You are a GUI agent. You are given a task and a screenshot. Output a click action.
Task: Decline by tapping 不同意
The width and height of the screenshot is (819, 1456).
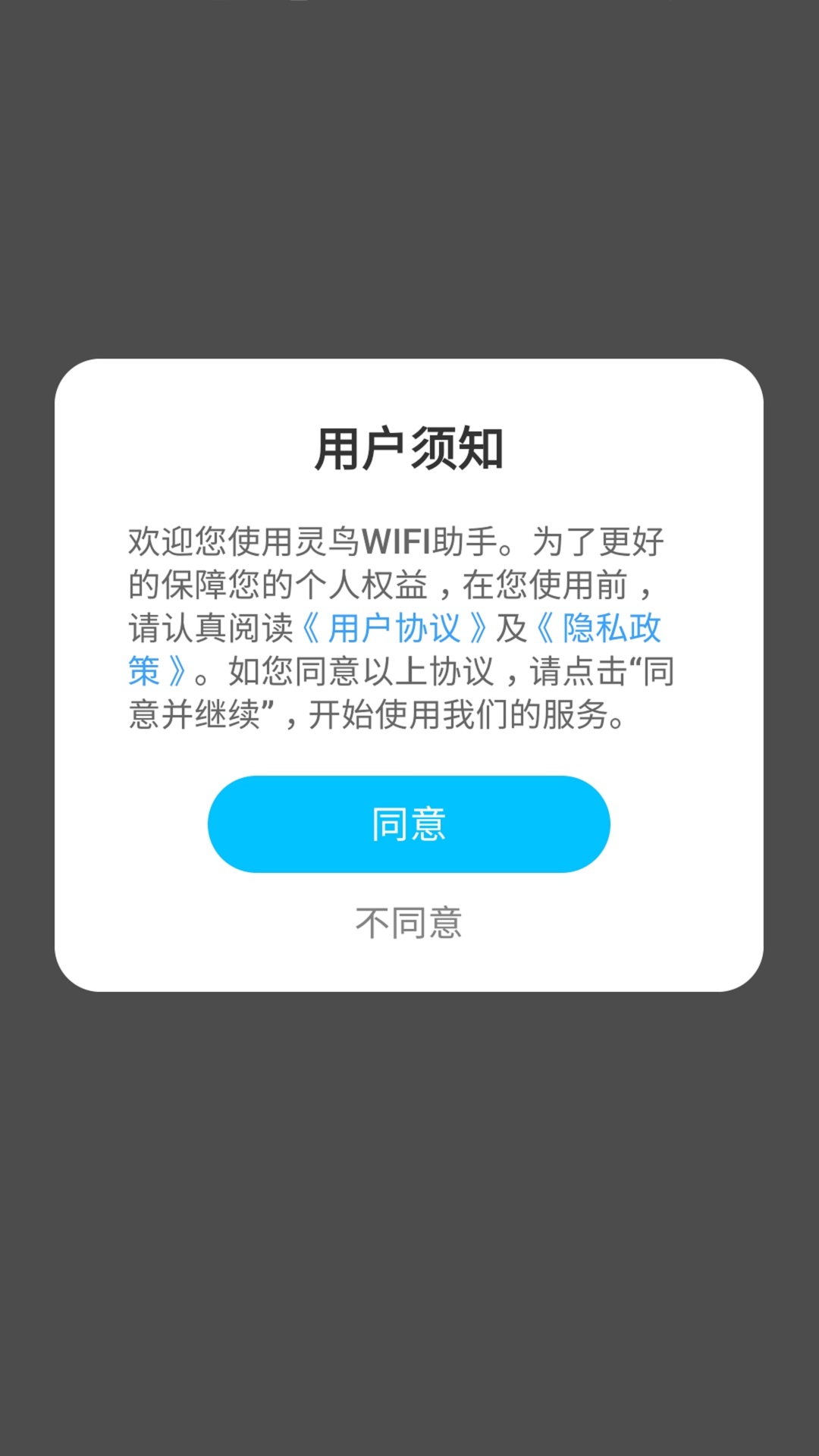pyautogui.click(x=409, y=923)
